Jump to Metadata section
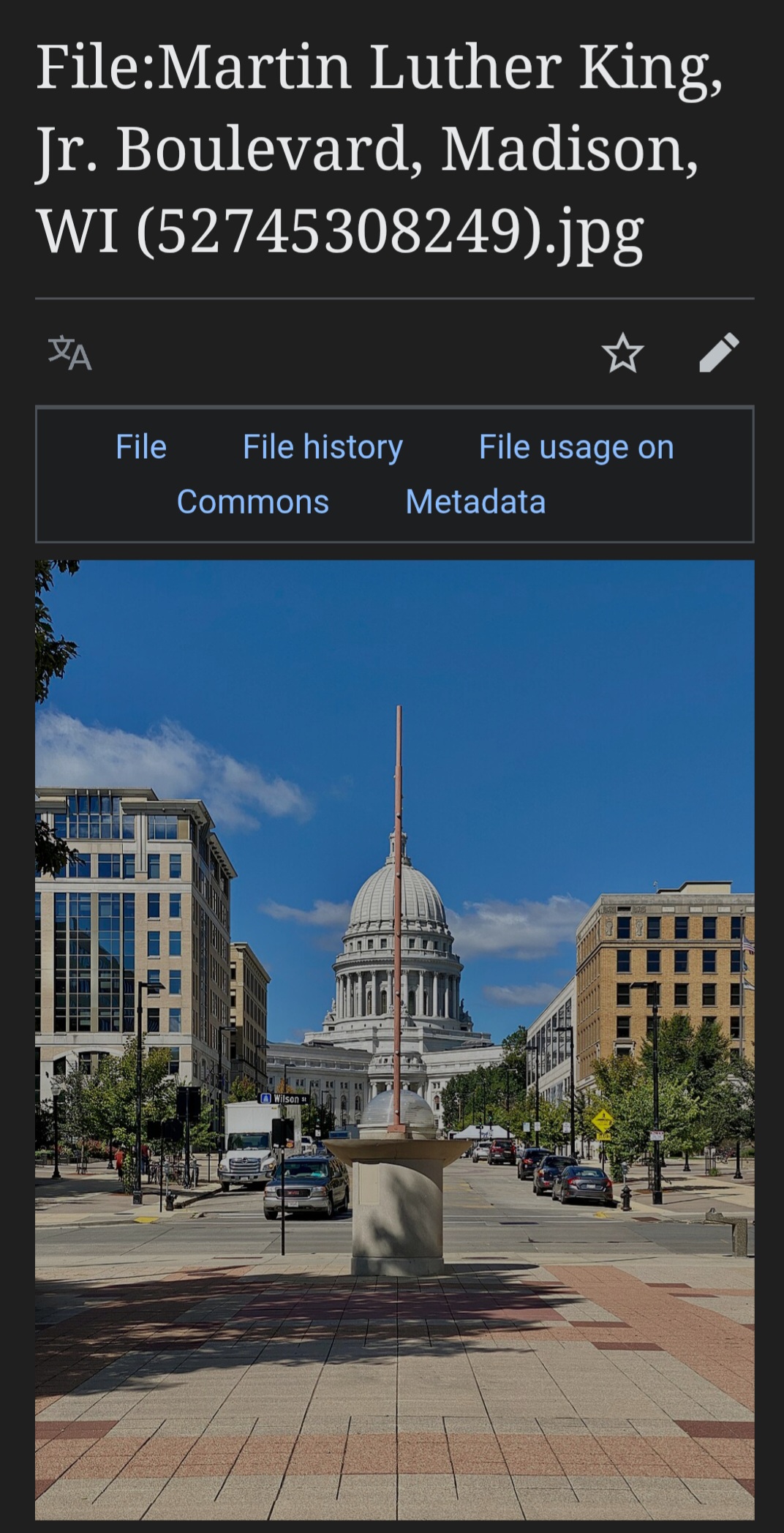This screenshot has width=784, height=1533. pos(475,502)
